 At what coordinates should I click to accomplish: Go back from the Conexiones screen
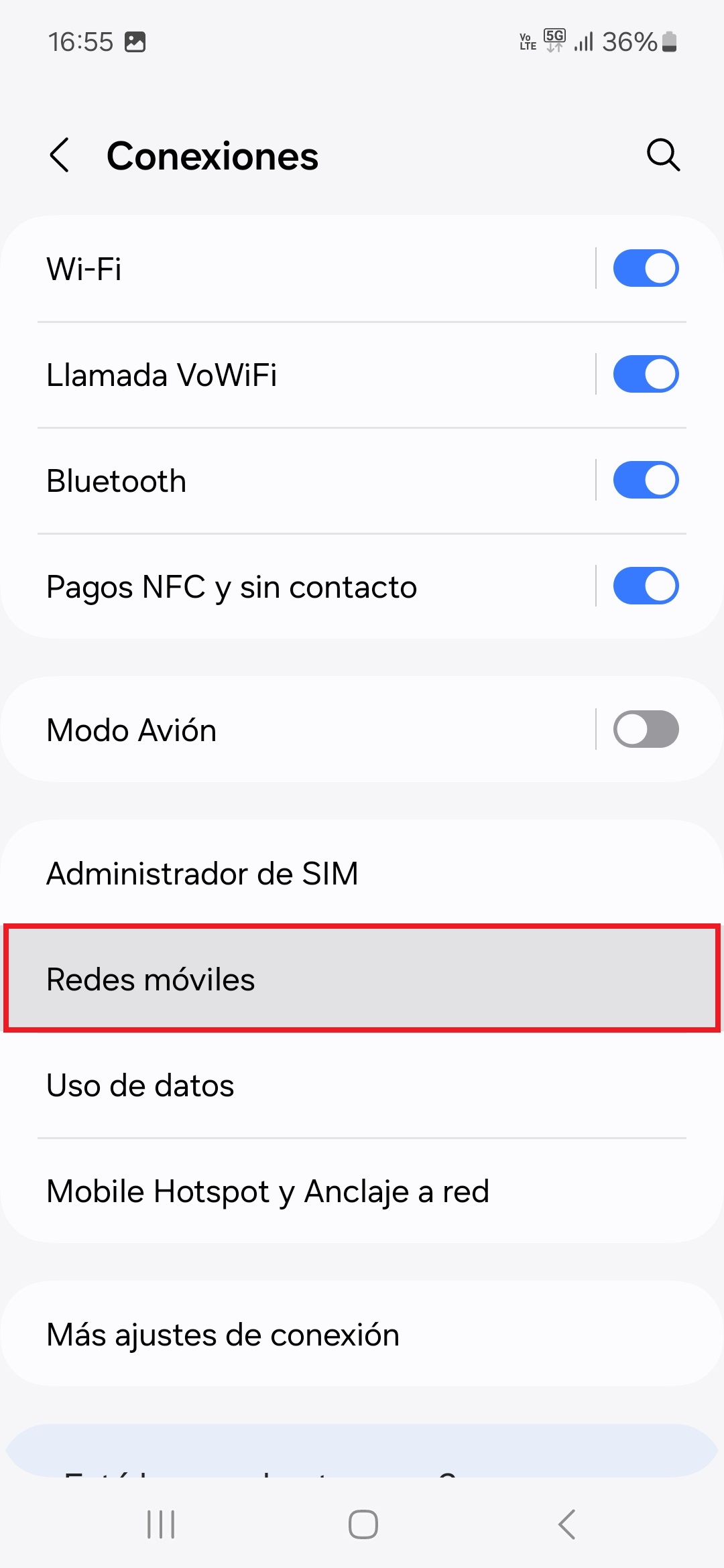click(x=60, y=155)
